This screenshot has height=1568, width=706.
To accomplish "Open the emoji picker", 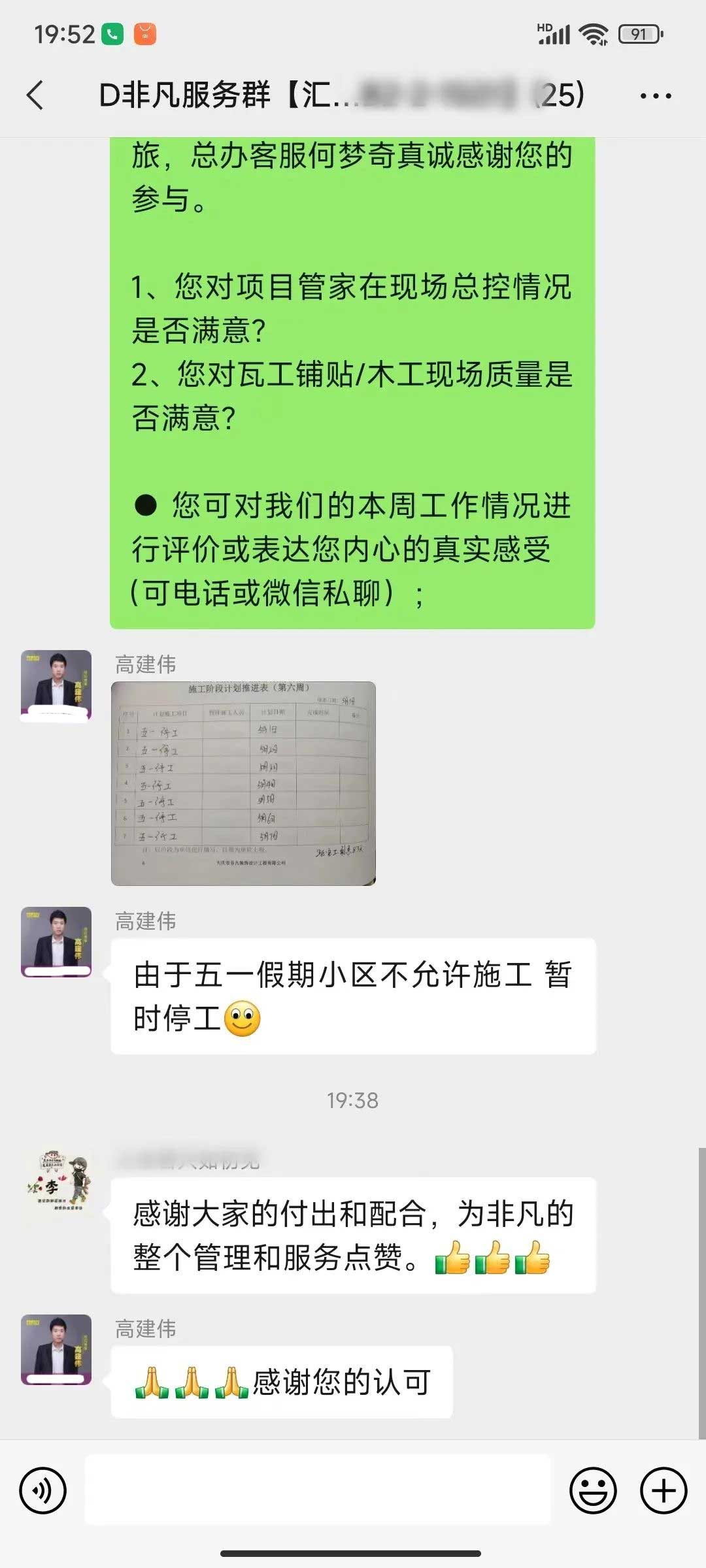I will tap(593, 1490).
